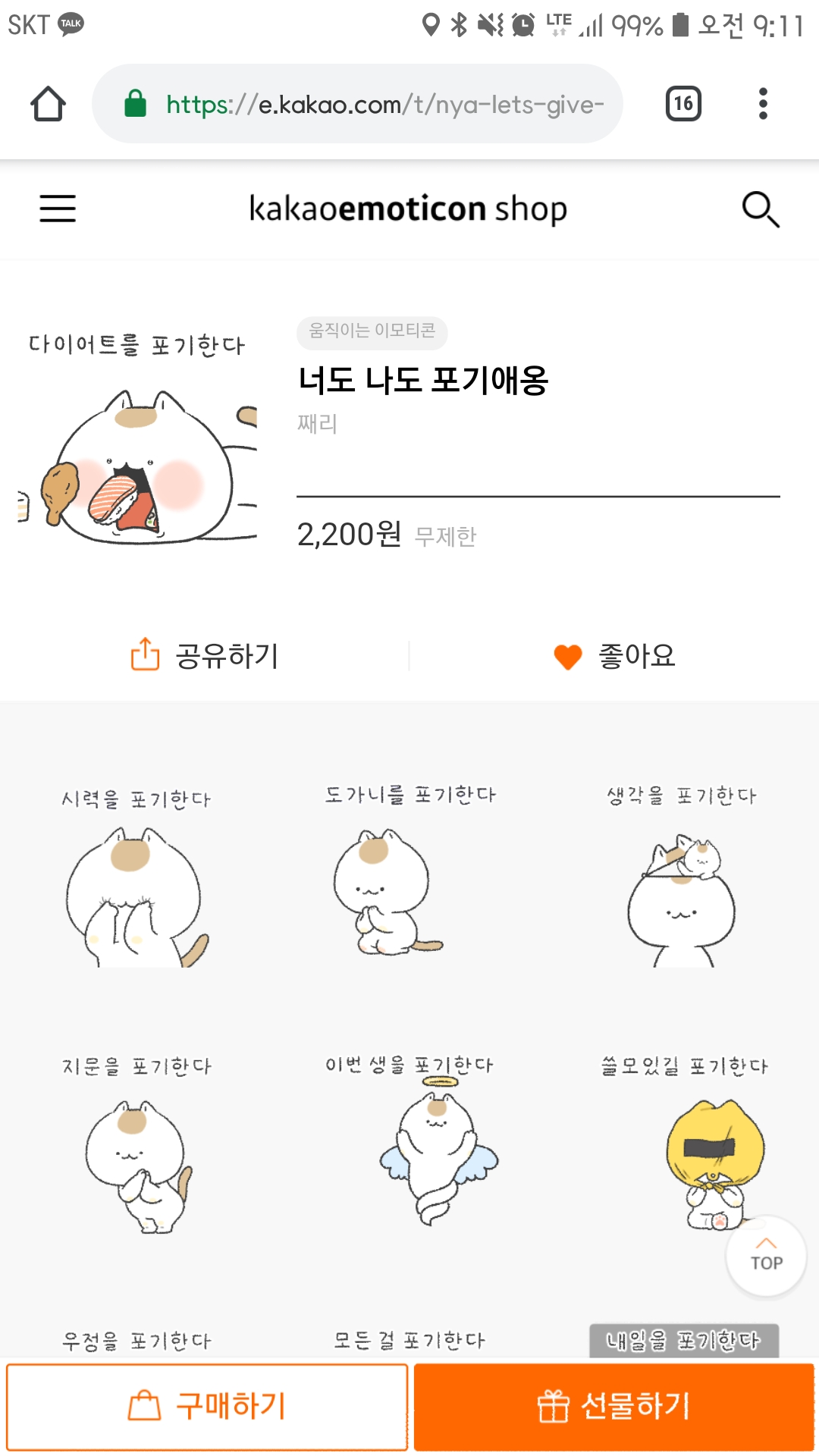Share this emoticon with 공유하기
Screen dimensions: 819x1456
205,655
